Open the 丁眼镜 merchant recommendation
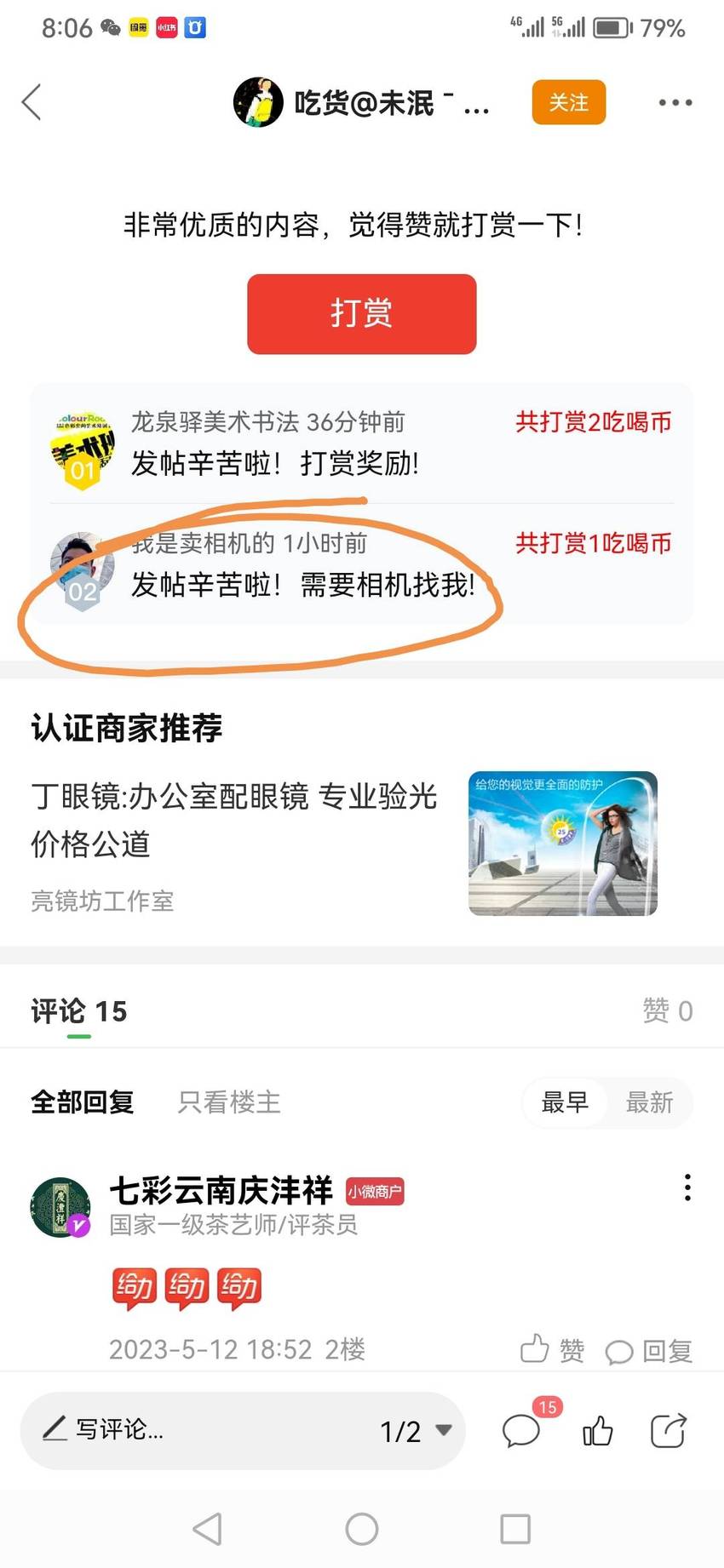 [344, 843]
